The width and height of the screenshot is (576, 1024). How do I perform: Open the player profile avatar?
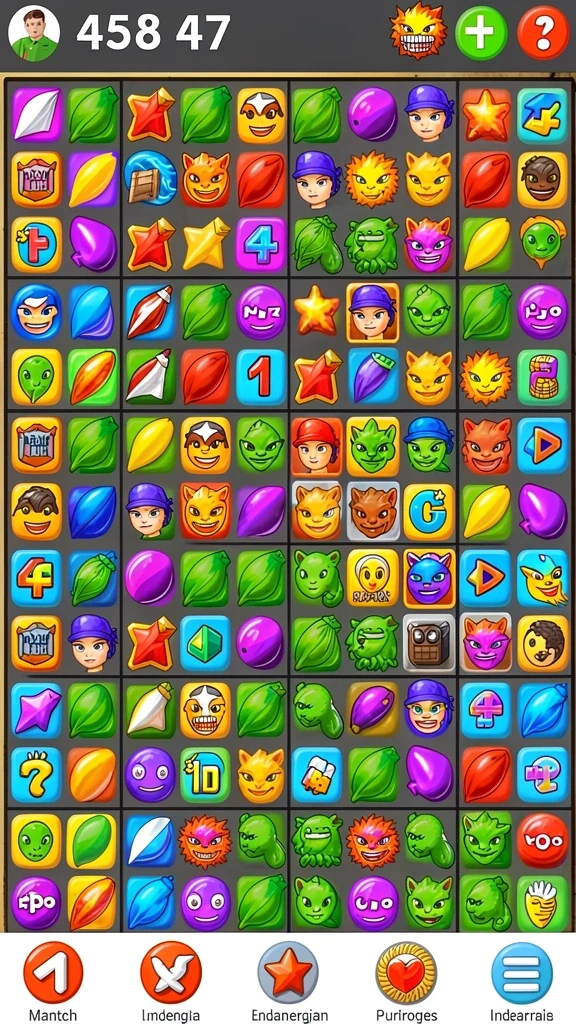34,33
